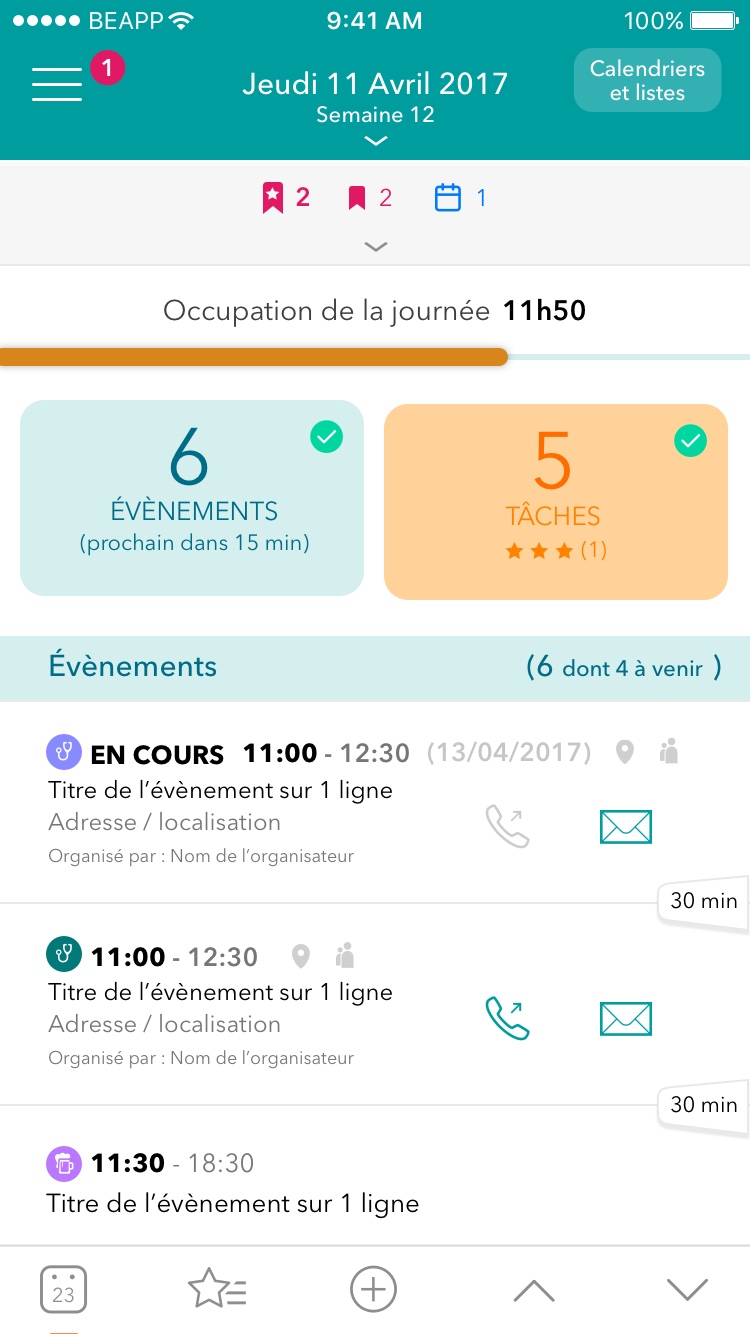Expand the bookmarks summary chevron
The image size is (750, 1334).
pos(375,246)
